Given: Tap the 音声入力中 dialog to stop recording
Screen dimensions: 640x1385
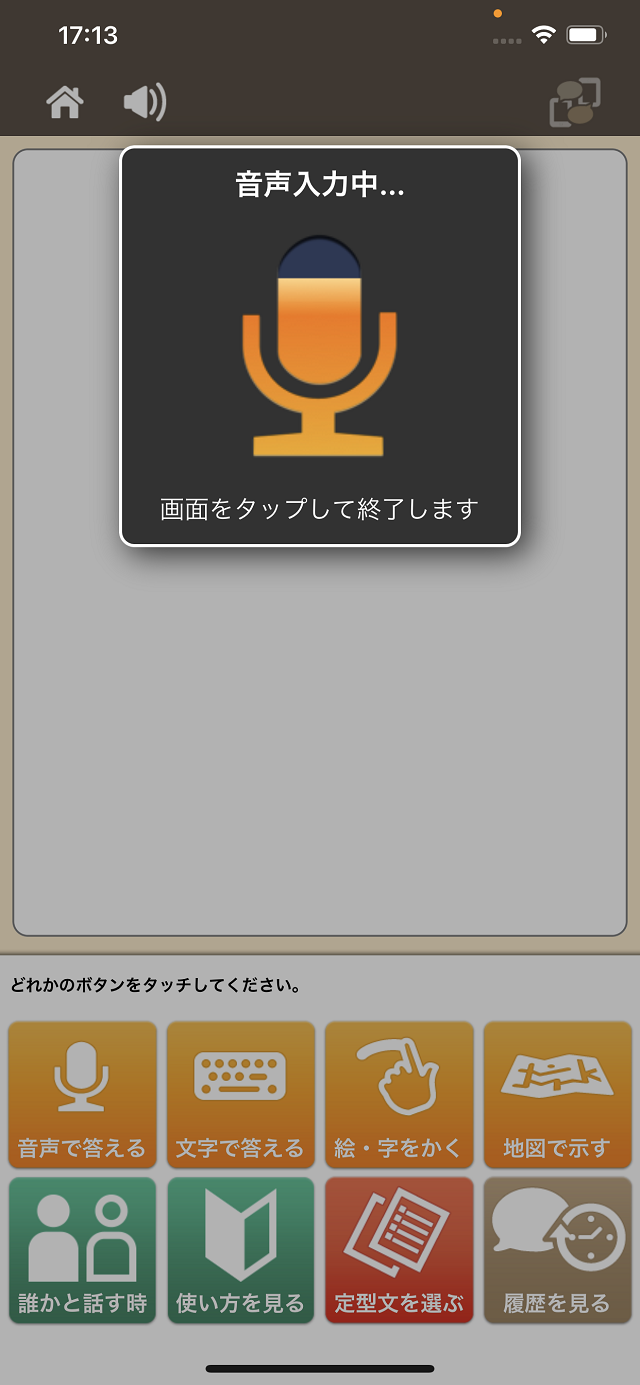Looking at the screenshot, I should click(x=320, y=346).
